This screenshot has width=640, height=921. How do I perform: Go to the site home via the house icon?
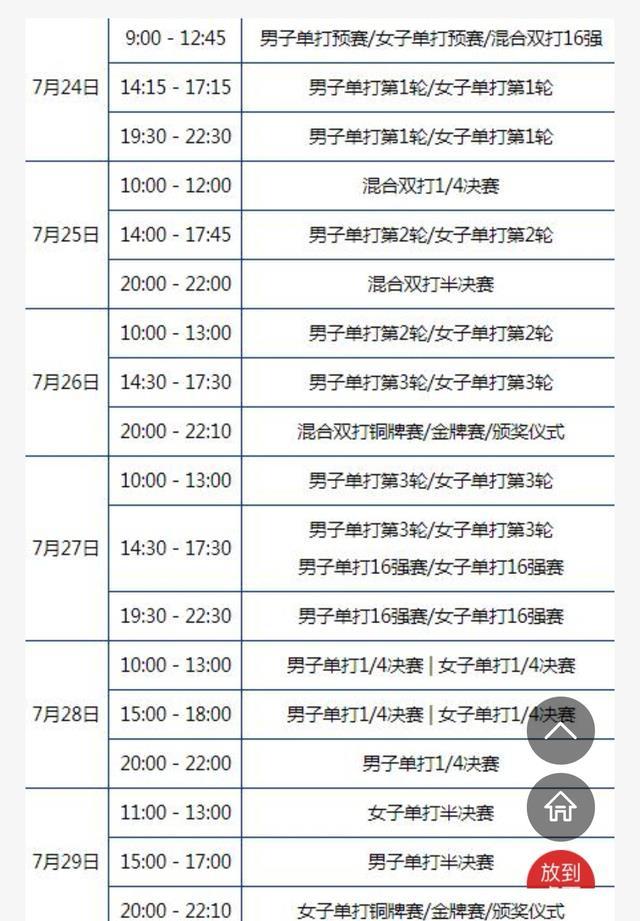560,806
